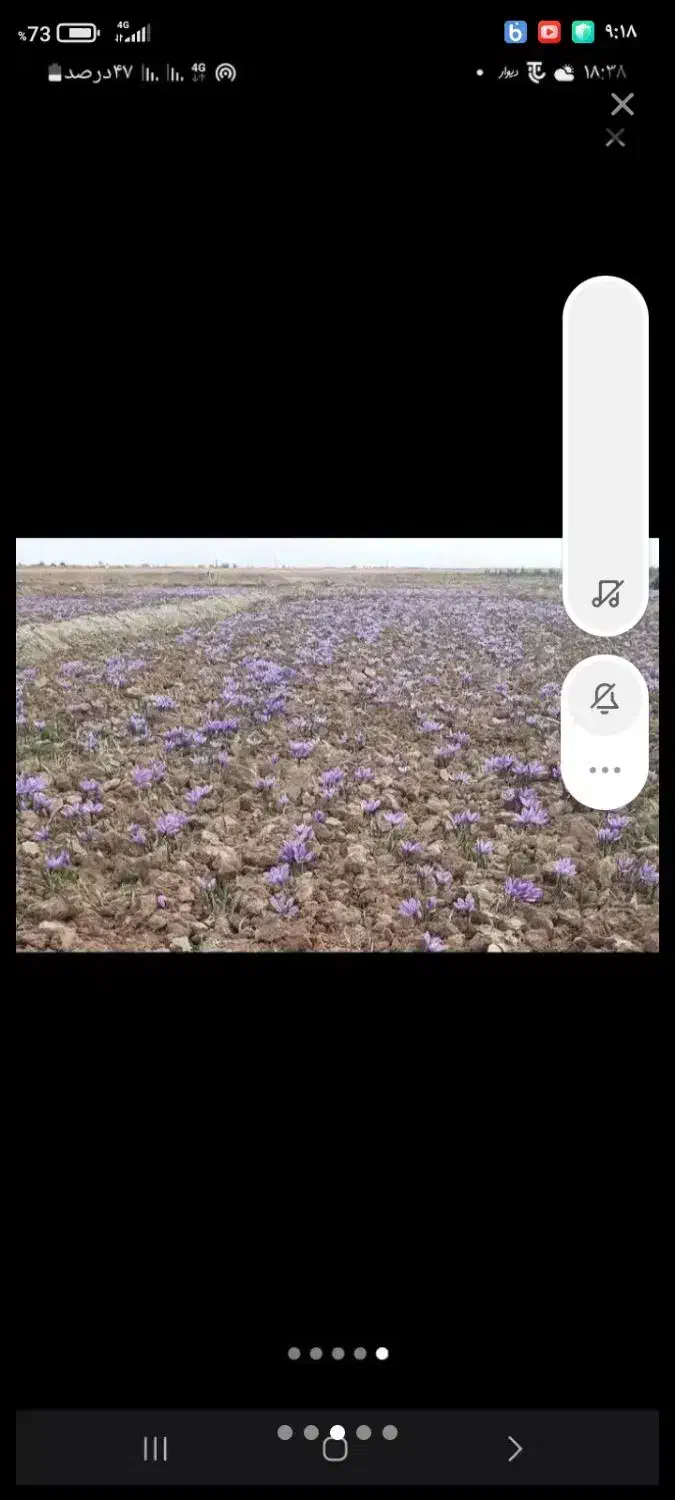Open recent apps from the navigation bar
This screenshot has height=1500, width=675.
(x=155, y=1448)
